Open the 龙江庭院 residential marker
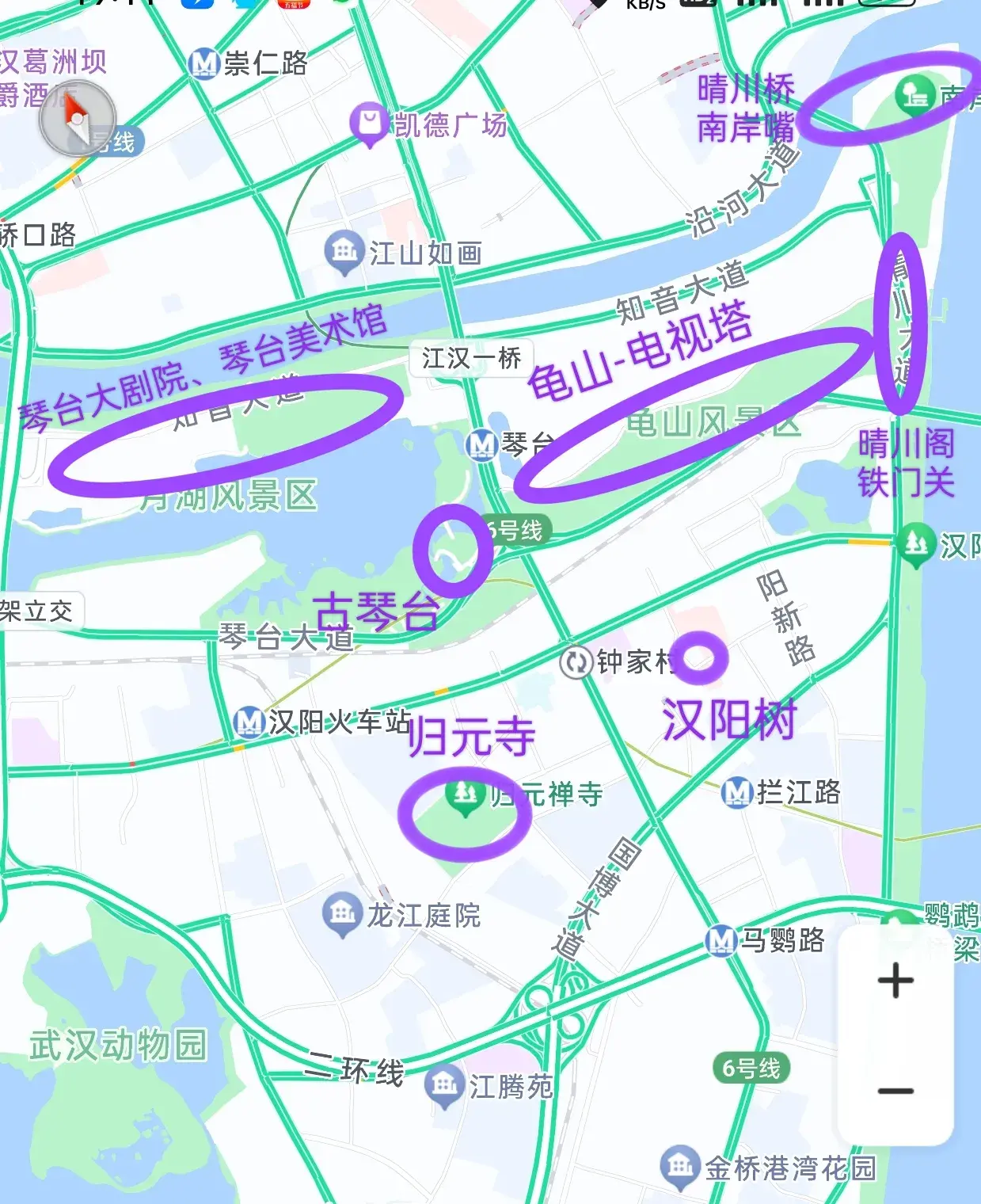 click(342, 914)
